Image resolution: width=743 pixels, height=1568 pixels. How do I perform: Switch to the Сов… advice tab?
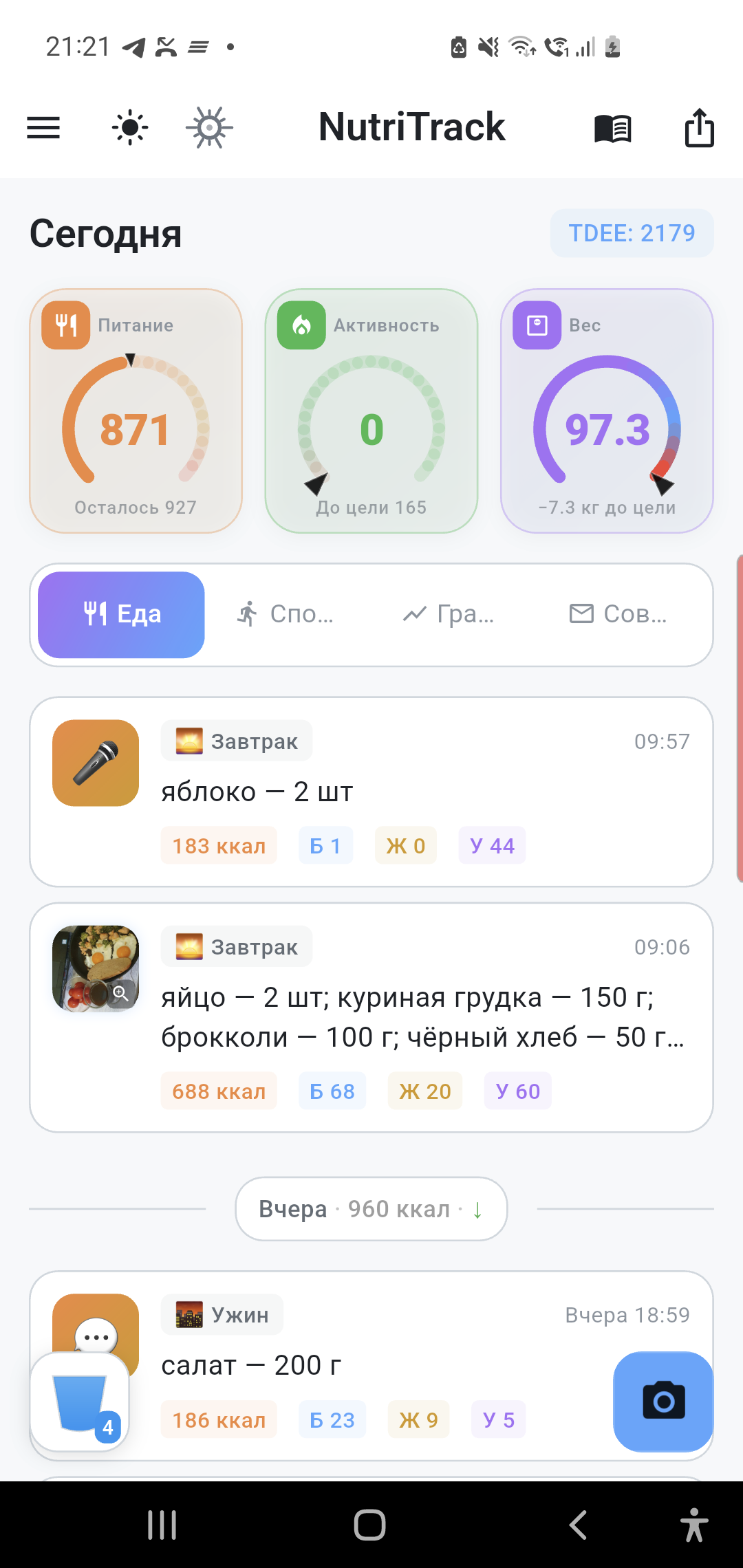click(618, 614)
